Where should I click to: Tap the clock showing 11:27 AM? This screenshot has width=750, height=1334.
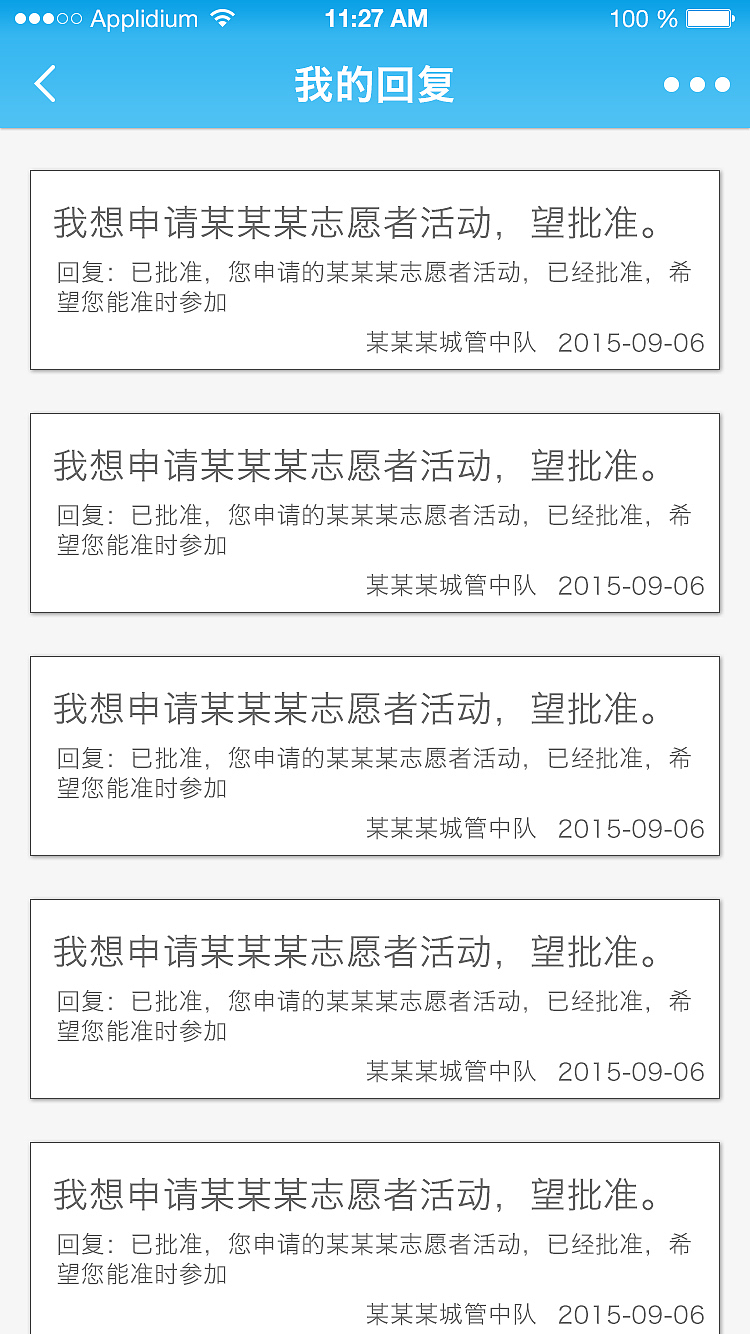point(375,17)
